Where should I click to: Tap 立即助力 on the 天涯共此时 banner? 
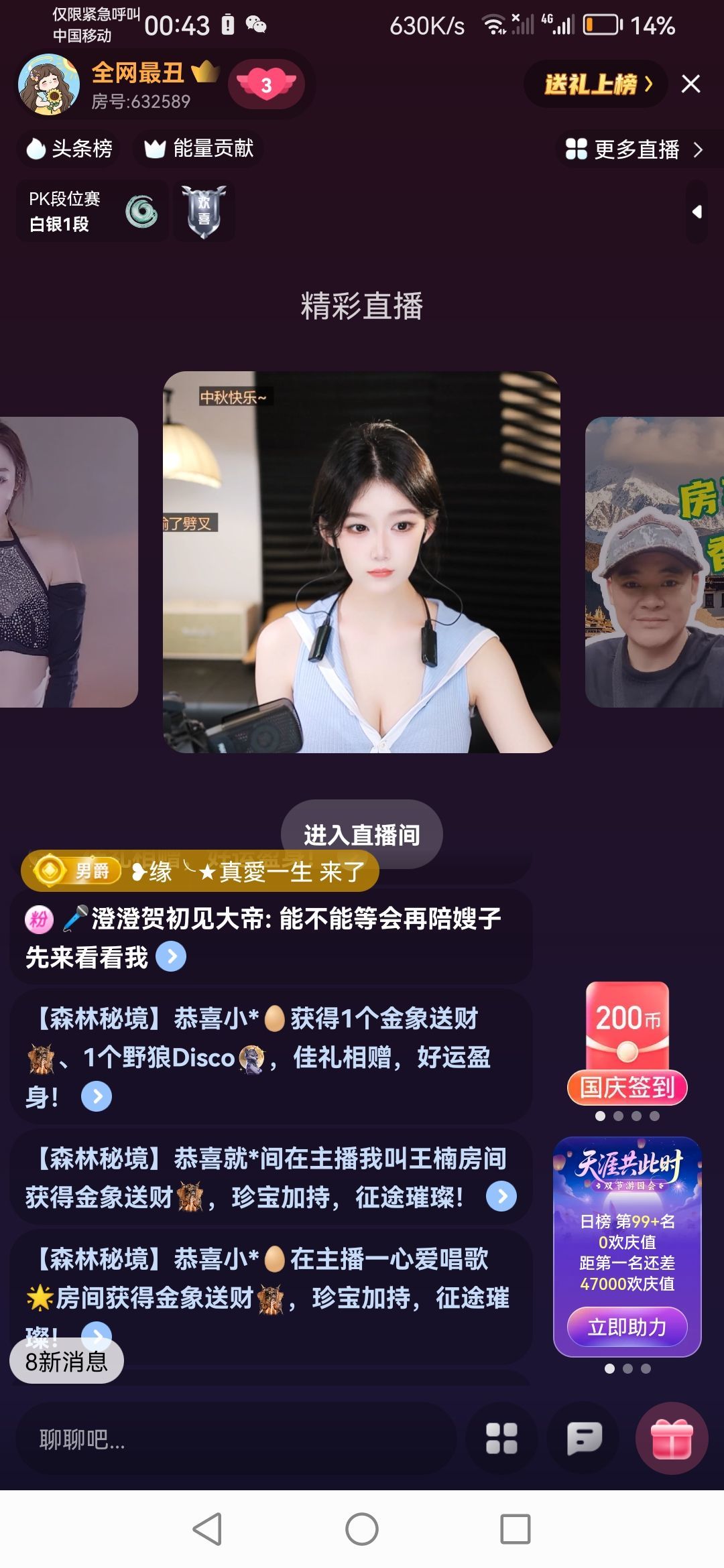point(627,1327)
